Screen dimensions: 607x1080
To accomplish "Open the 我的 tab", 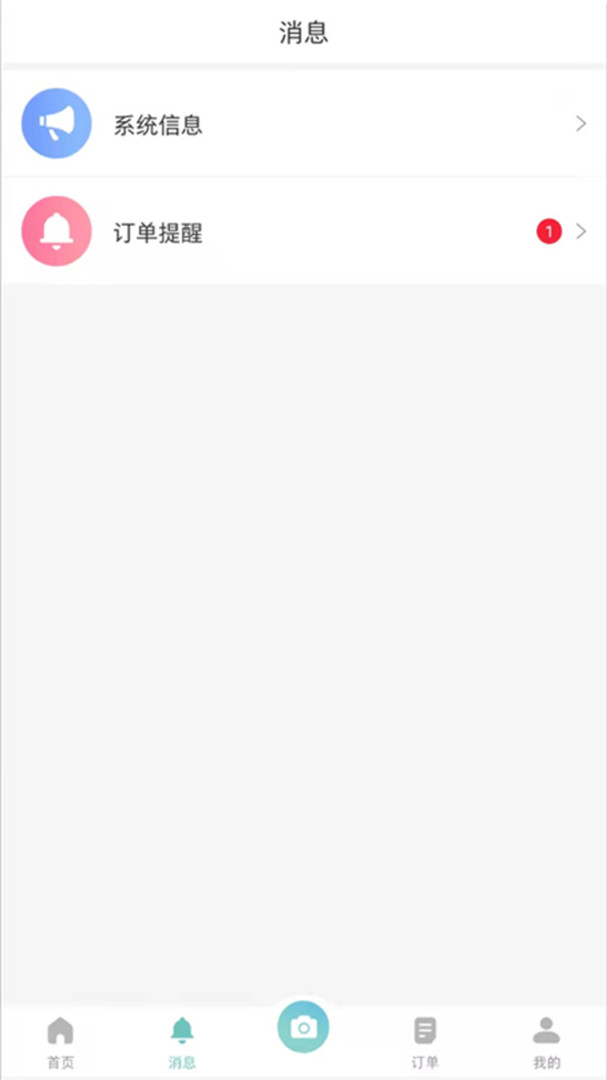I will tap(546, 1042).
